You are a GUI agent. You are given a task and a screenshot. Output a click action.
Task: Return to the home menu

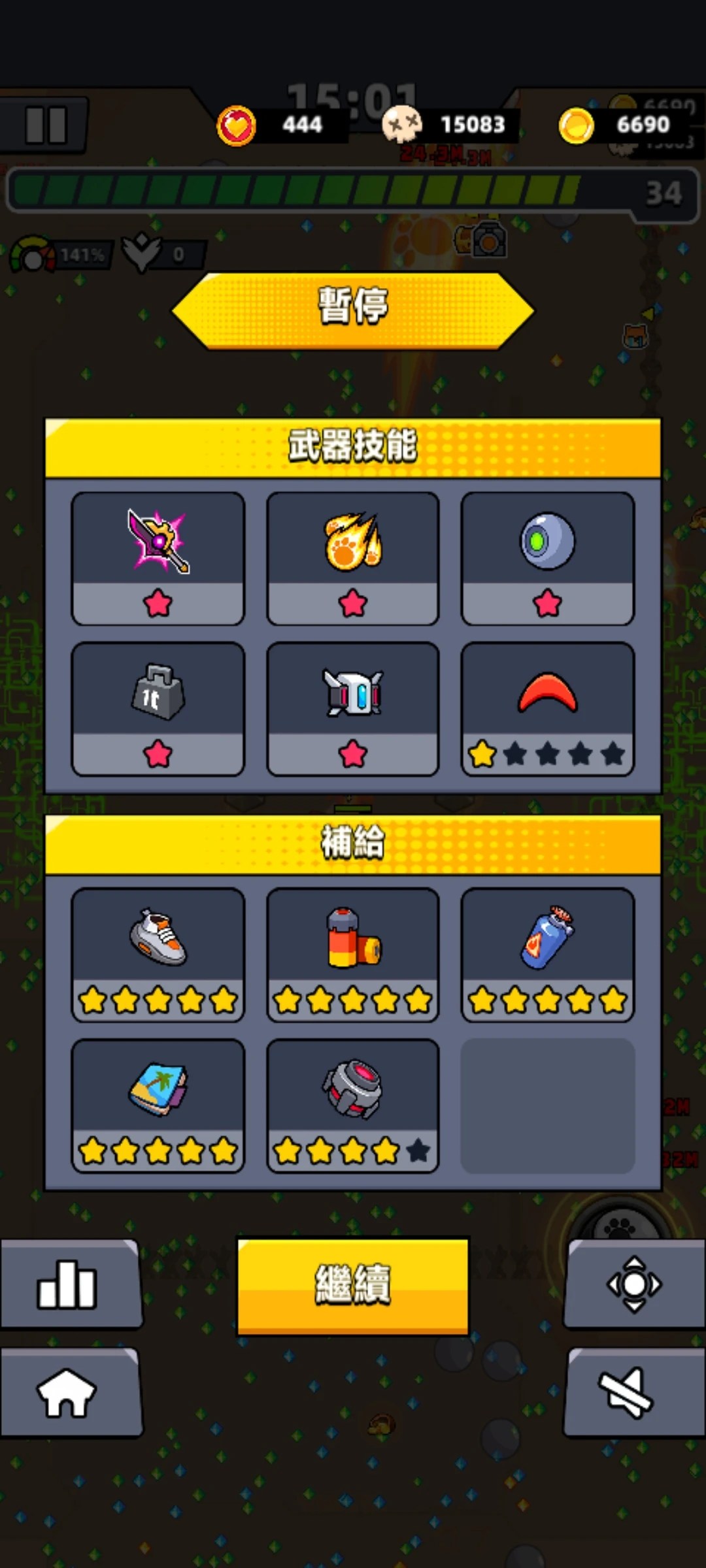coord(70,1392)
